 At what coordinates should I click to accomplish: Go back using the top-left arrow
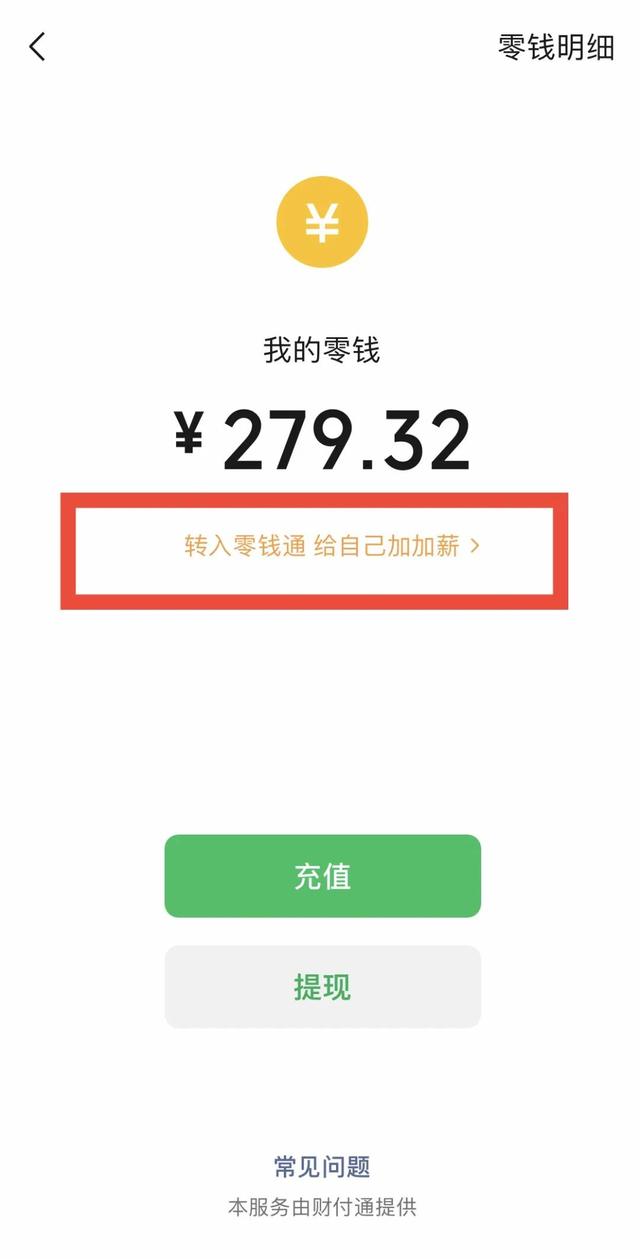tap(38, 47)
